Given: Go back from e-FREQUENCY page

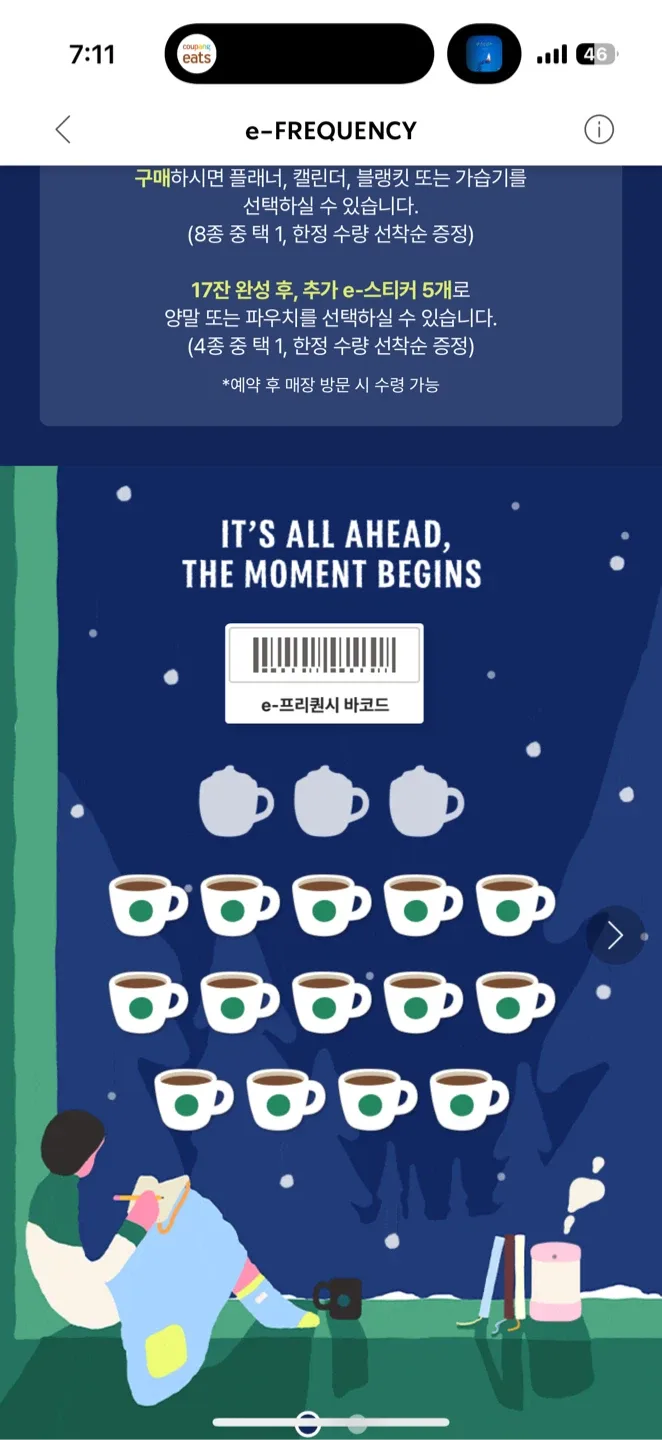Looking at the screenshot, I should coord(63,130).
